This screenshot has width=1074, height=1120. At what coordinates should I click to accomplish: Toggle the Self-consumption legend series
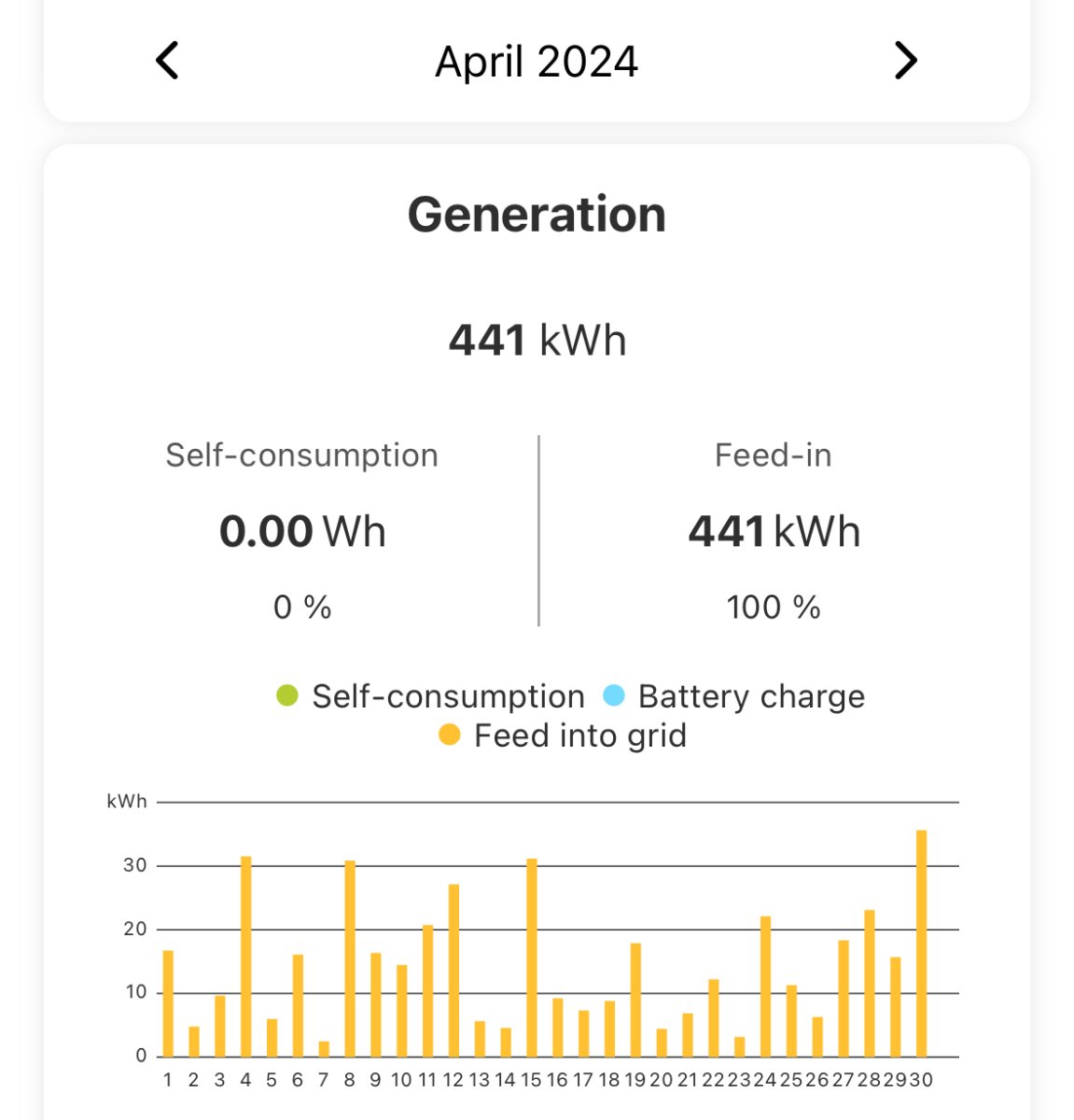click(x=431, y=696)
